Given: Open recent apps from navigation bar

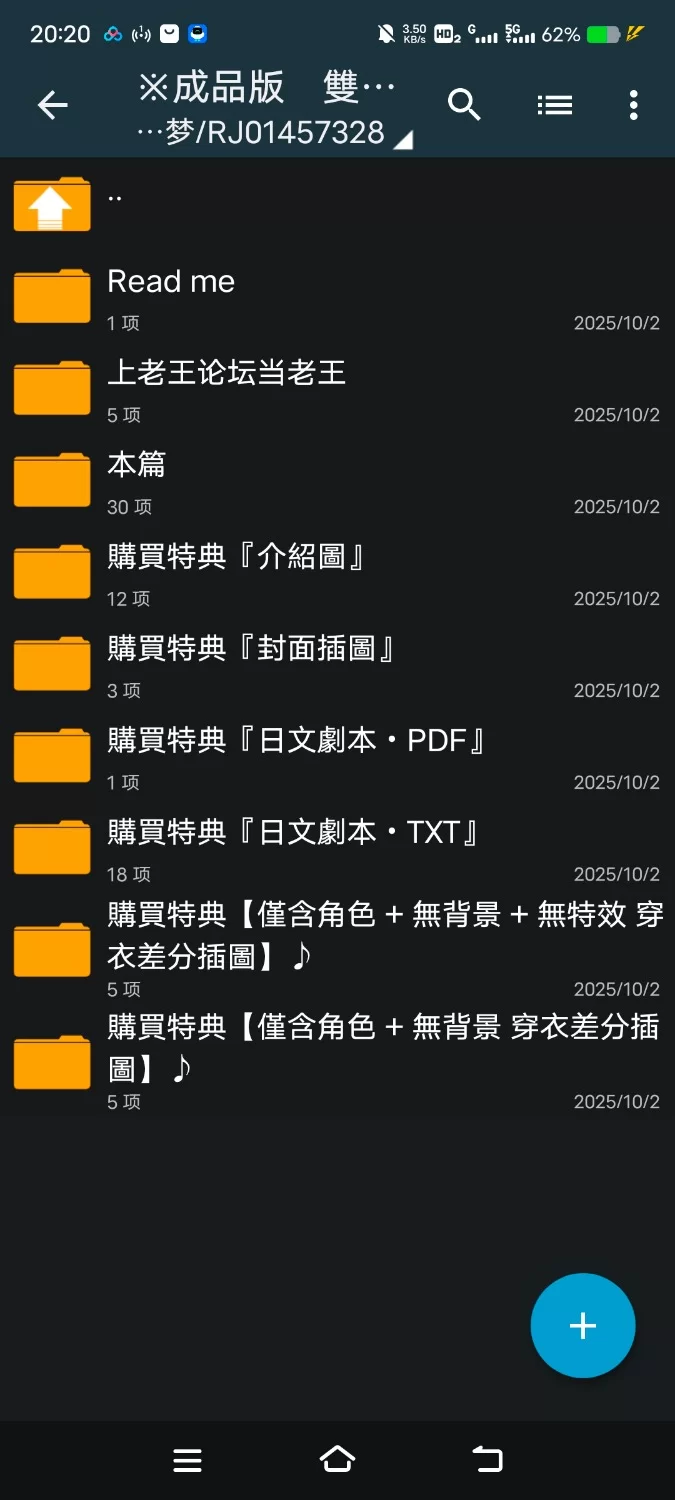Looking at the screenshot, I should (188, 1460).
